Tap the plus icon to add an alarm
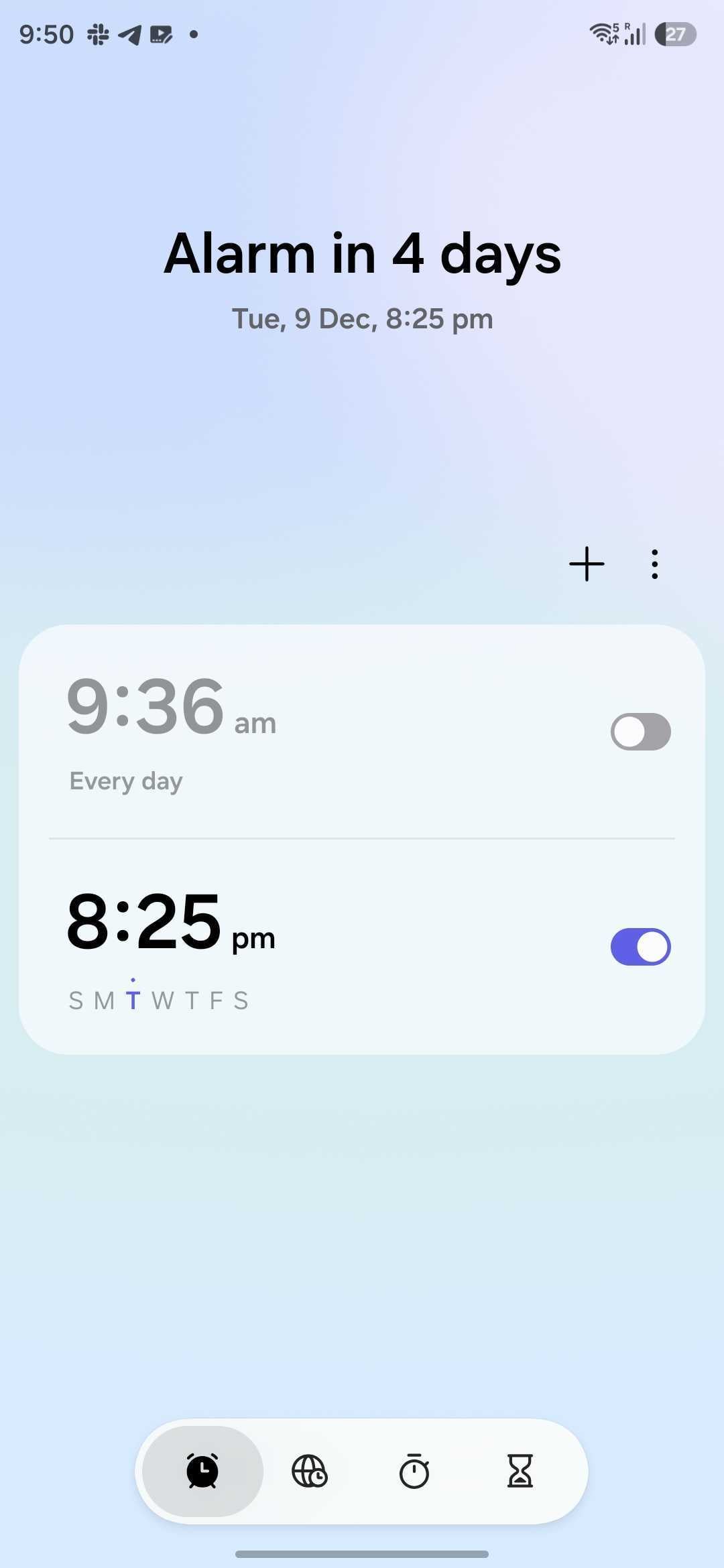 586,564
